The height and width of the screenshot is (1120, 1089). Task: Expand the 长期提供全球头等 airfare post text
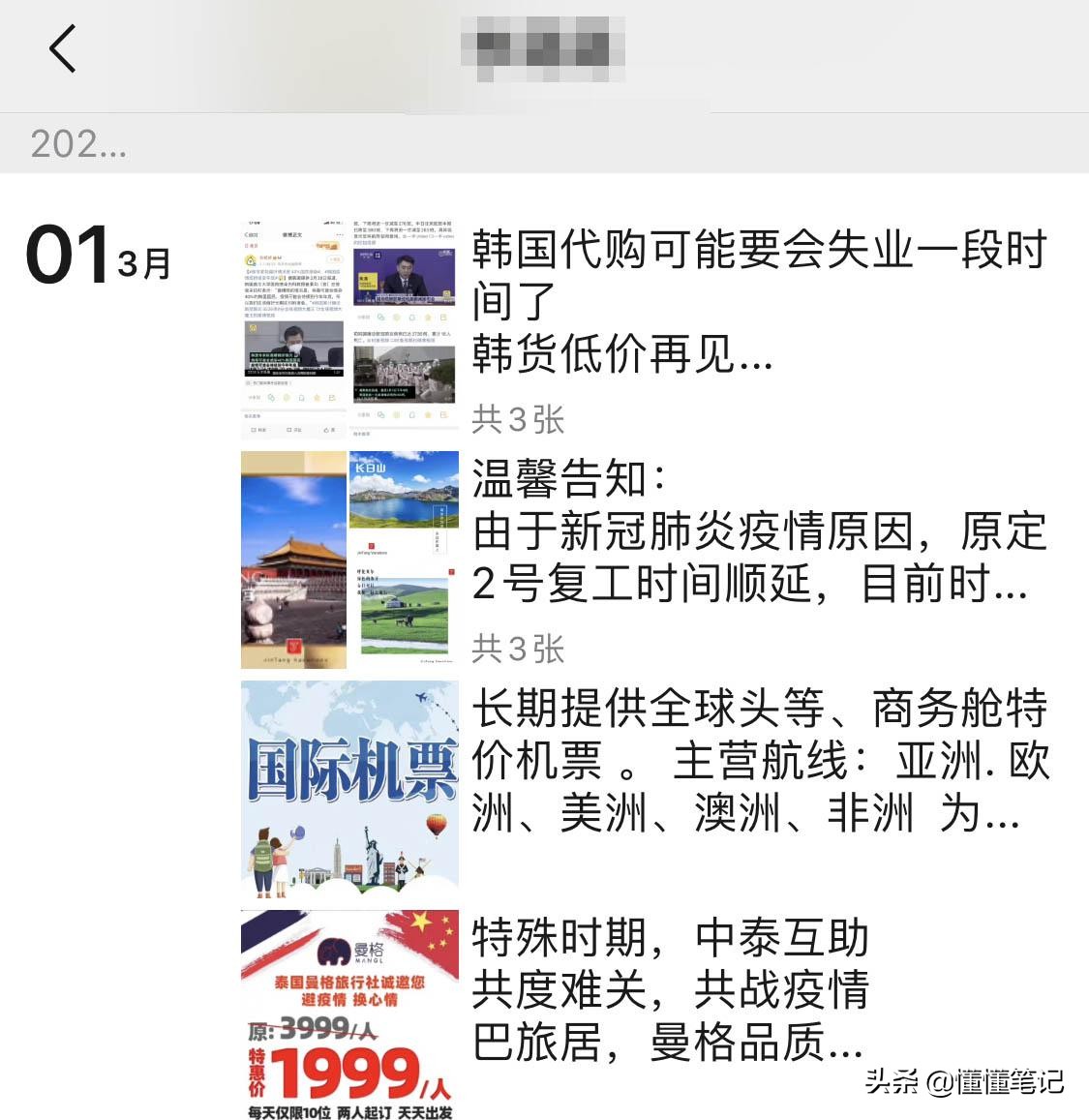coord(755,765)
